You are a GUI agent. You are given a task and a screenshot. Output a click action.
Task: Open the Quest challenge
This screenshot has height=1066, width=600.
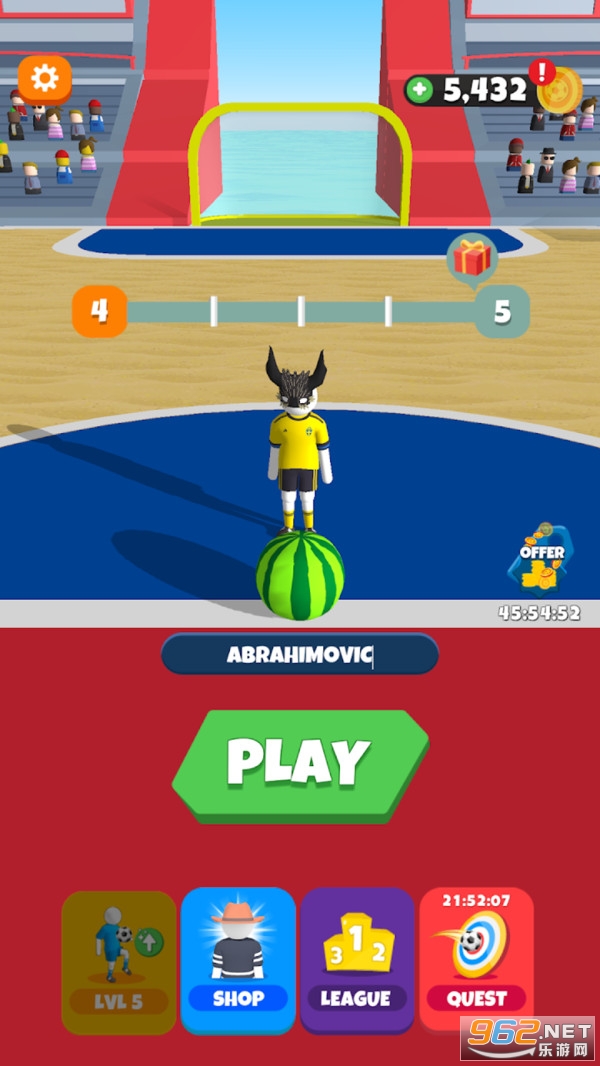point(476,958)
